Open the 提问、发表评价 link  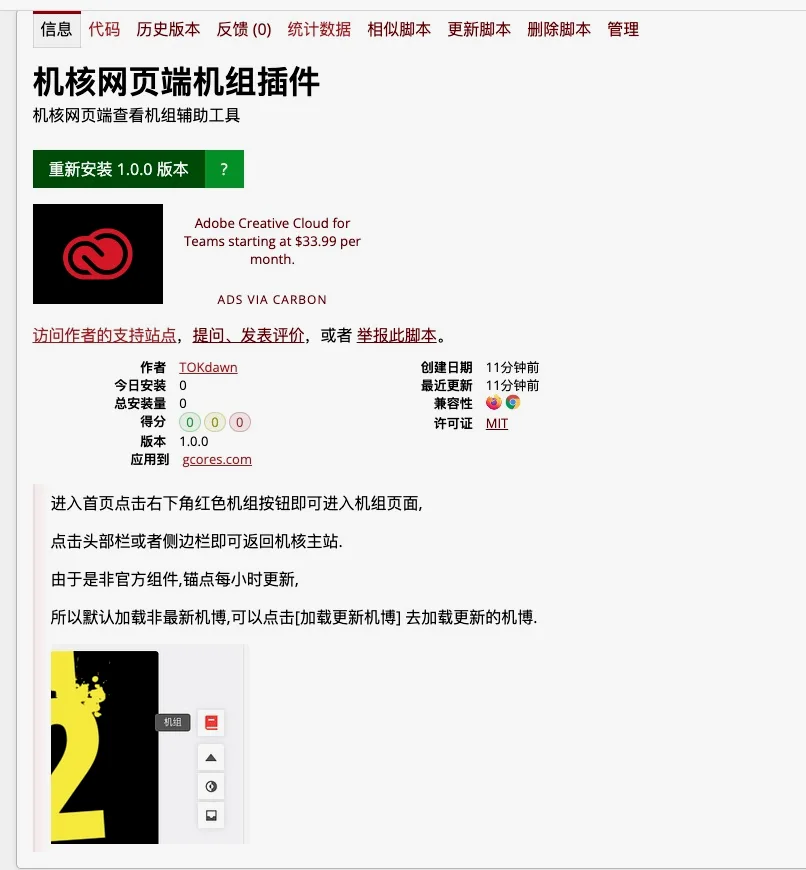(248, 335)
